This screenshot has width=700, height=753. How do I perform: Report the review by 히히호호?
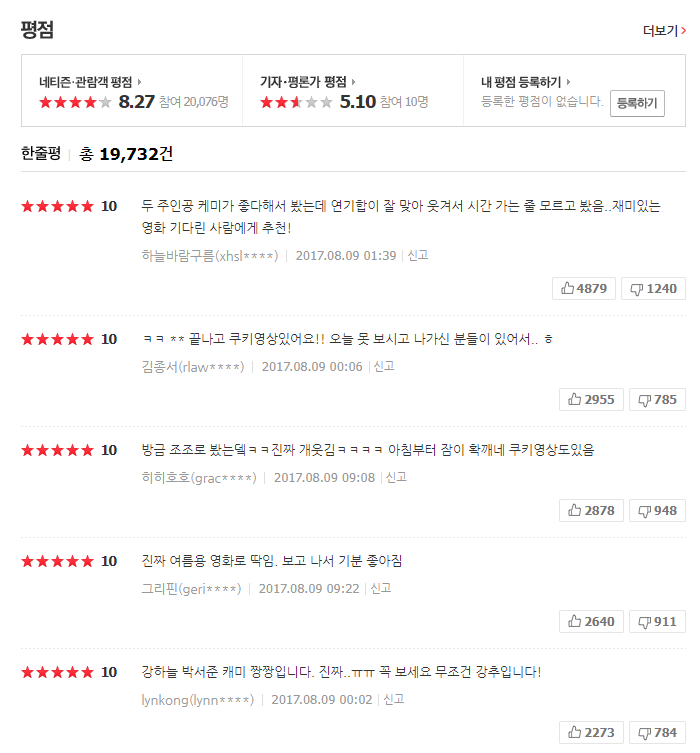pos(396,477)
